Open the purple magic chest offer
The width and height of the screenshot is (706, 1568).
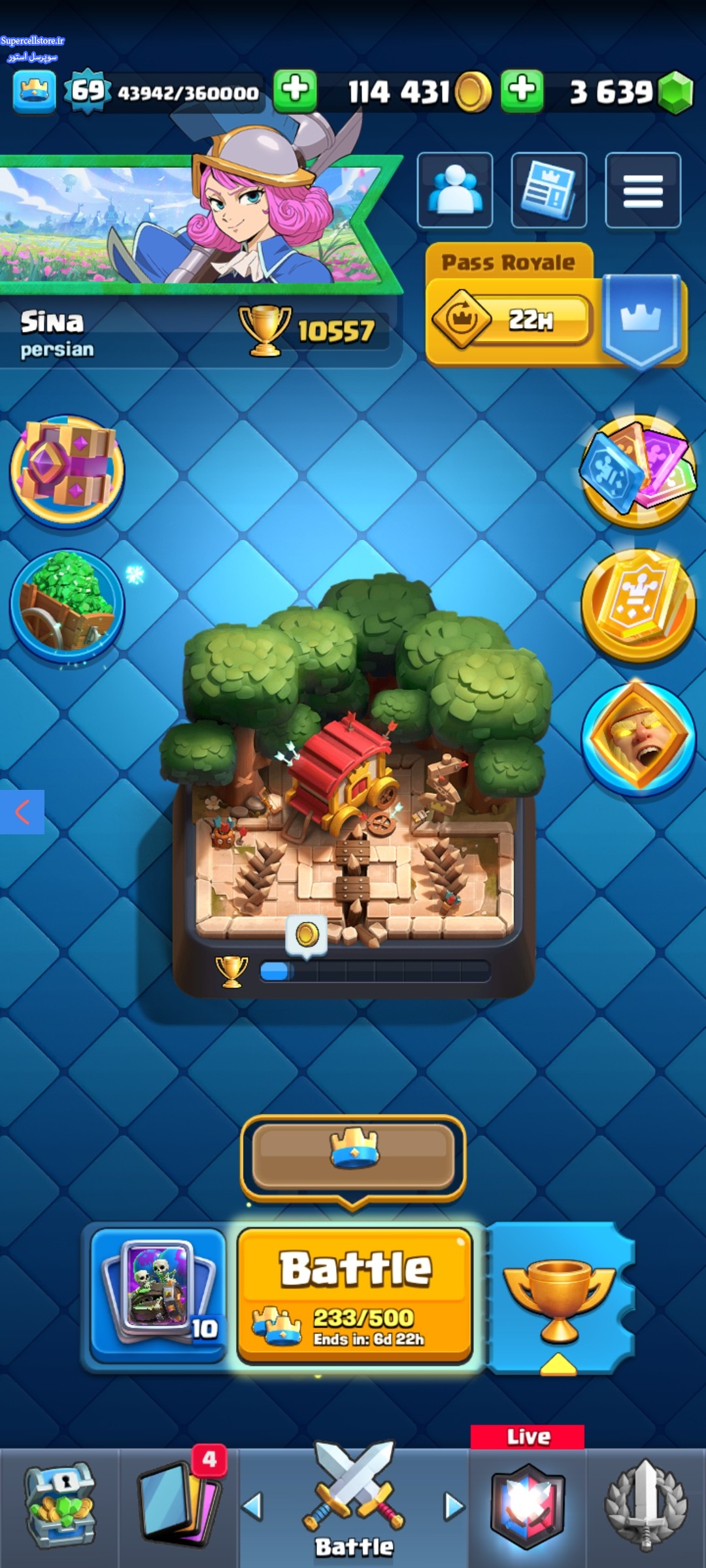pos(67,470)
